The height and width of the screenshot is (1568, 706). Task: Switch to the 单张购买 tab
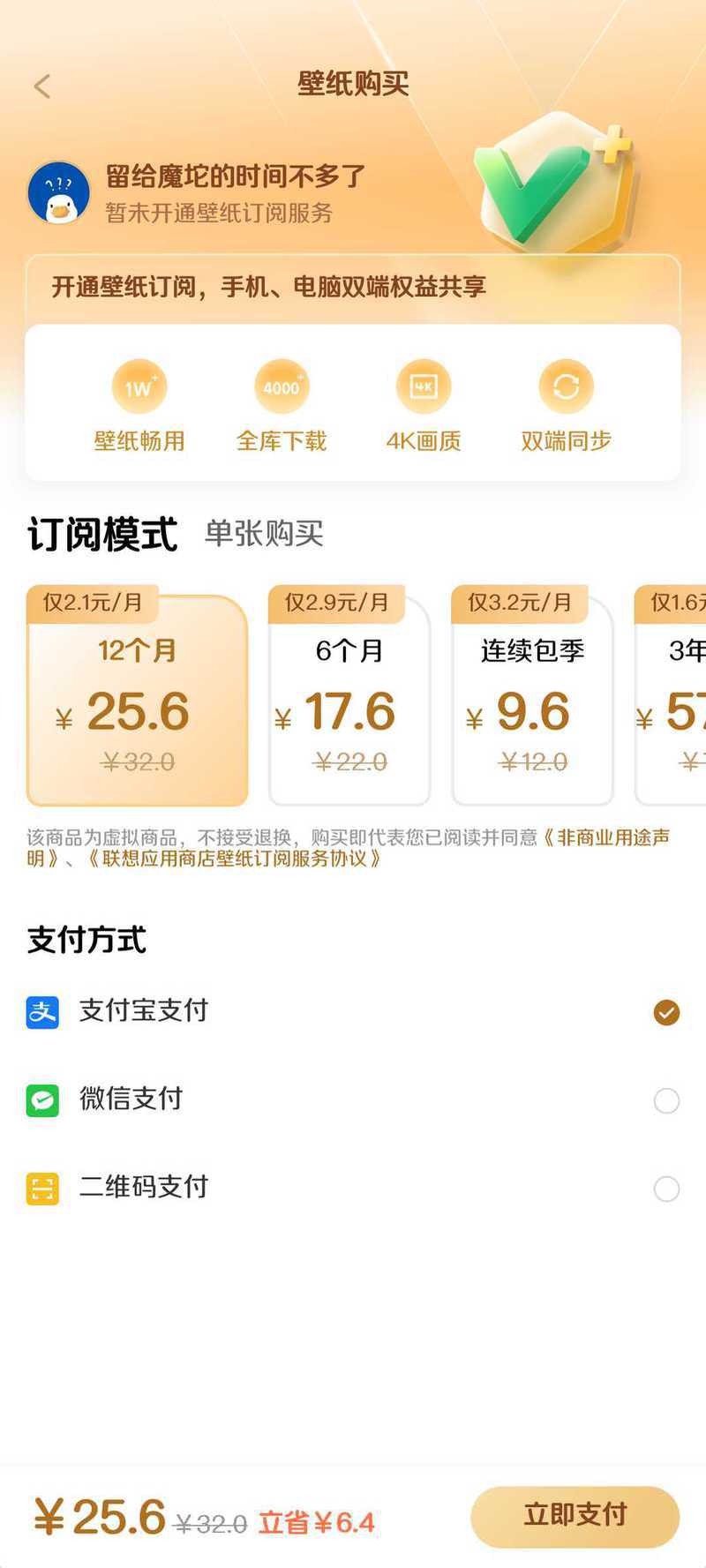click(x=264, y=534)
